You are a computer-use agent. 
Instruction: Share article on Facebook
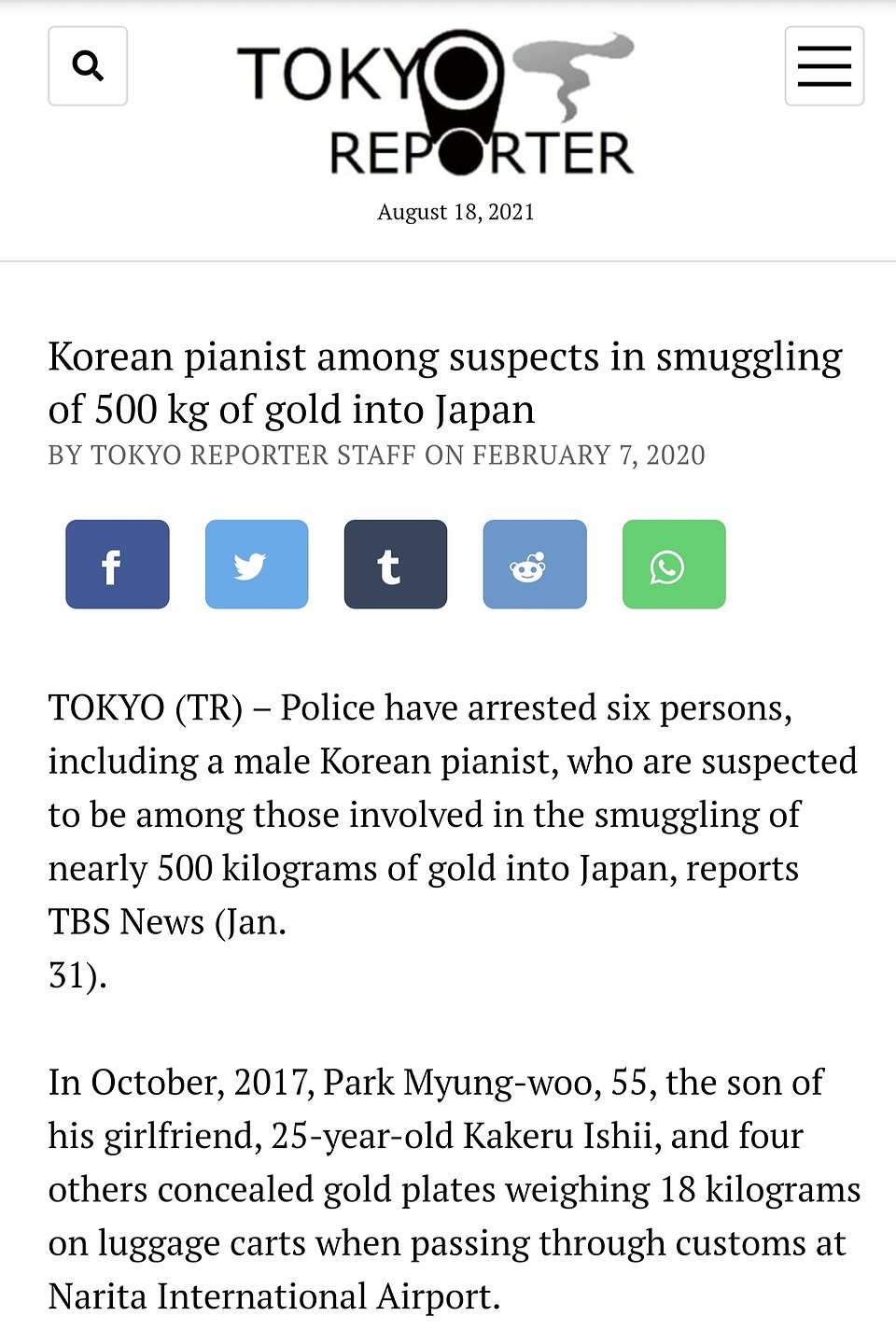coord(118,565)
